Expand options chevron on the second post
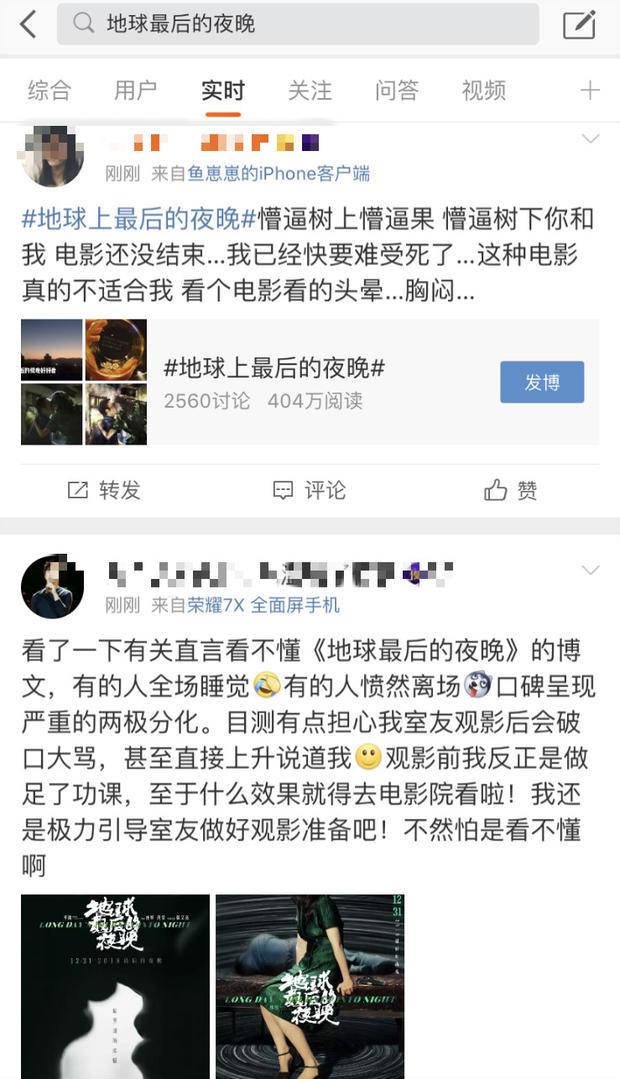 [590, 570]
